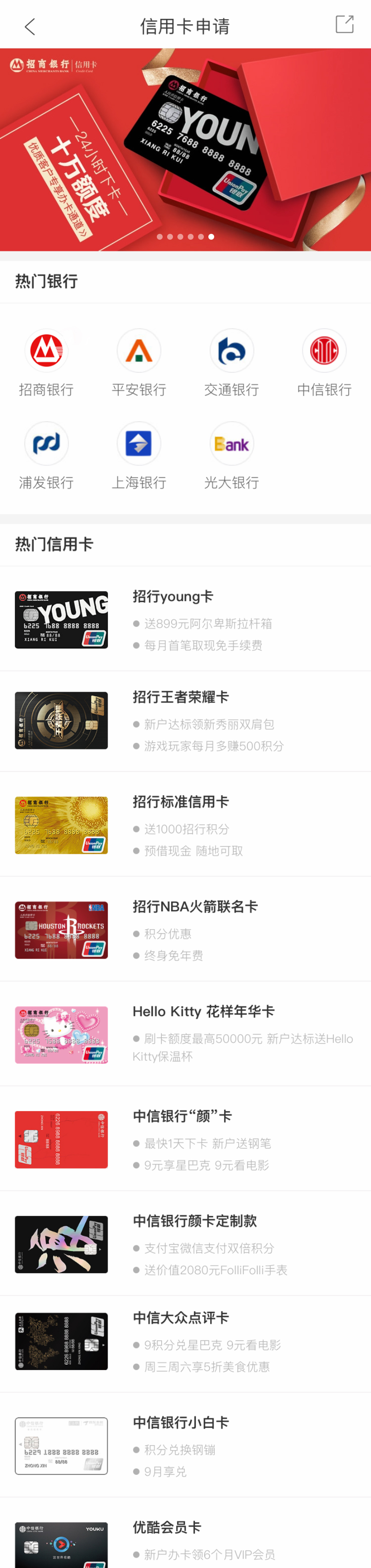The height and width of the screenshot is (1568, 371).
Task: Open 交通银行 credit cards
Action: click(x=232, y=363)
